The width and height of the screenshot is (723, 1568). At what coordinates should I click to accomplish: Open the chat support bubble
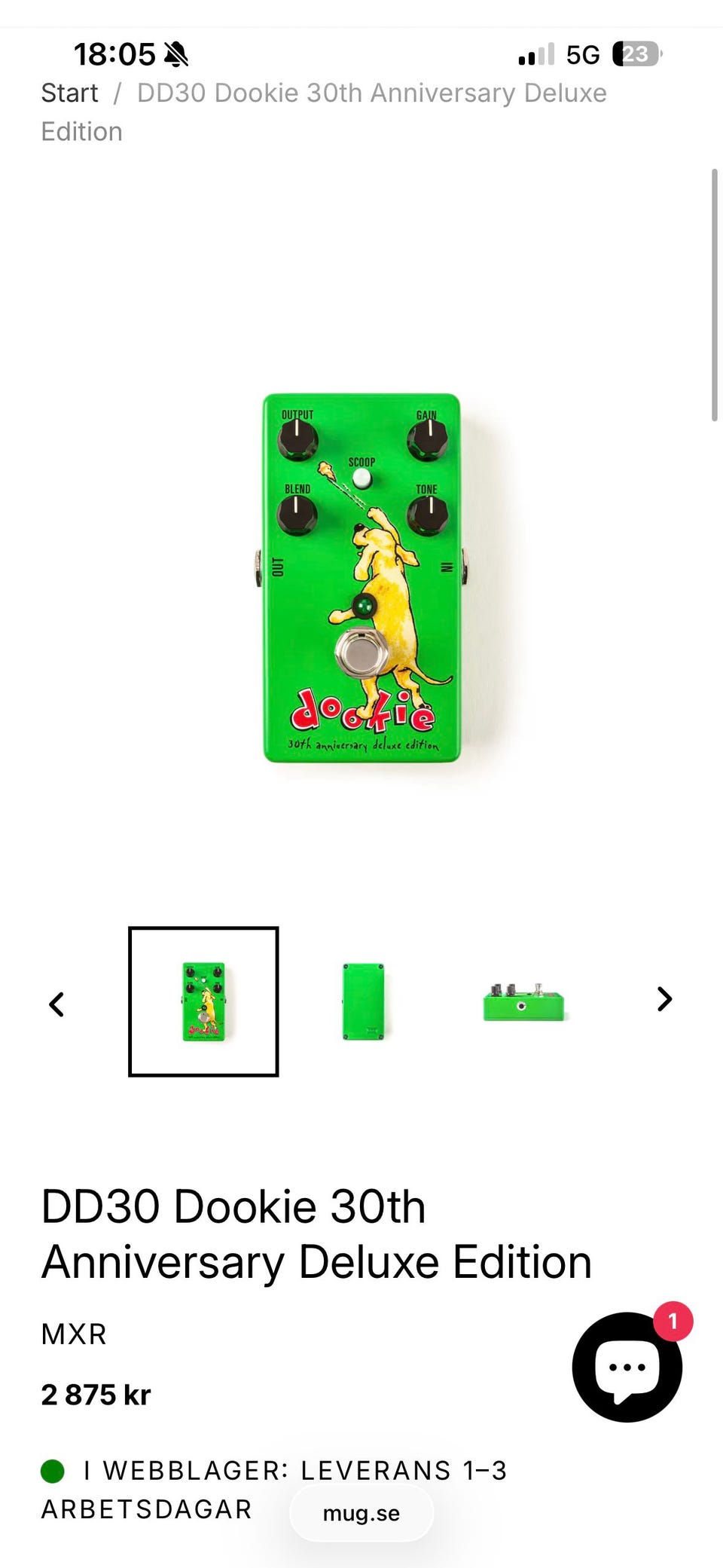click(x=627, y=1367)
